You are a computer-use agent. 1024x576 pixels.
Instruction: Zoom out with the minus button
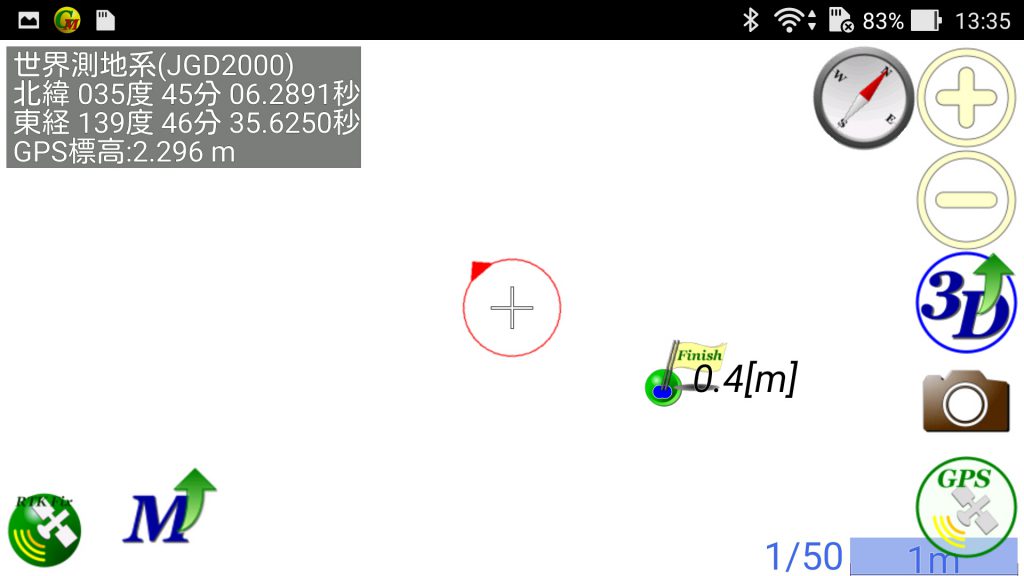965,199
